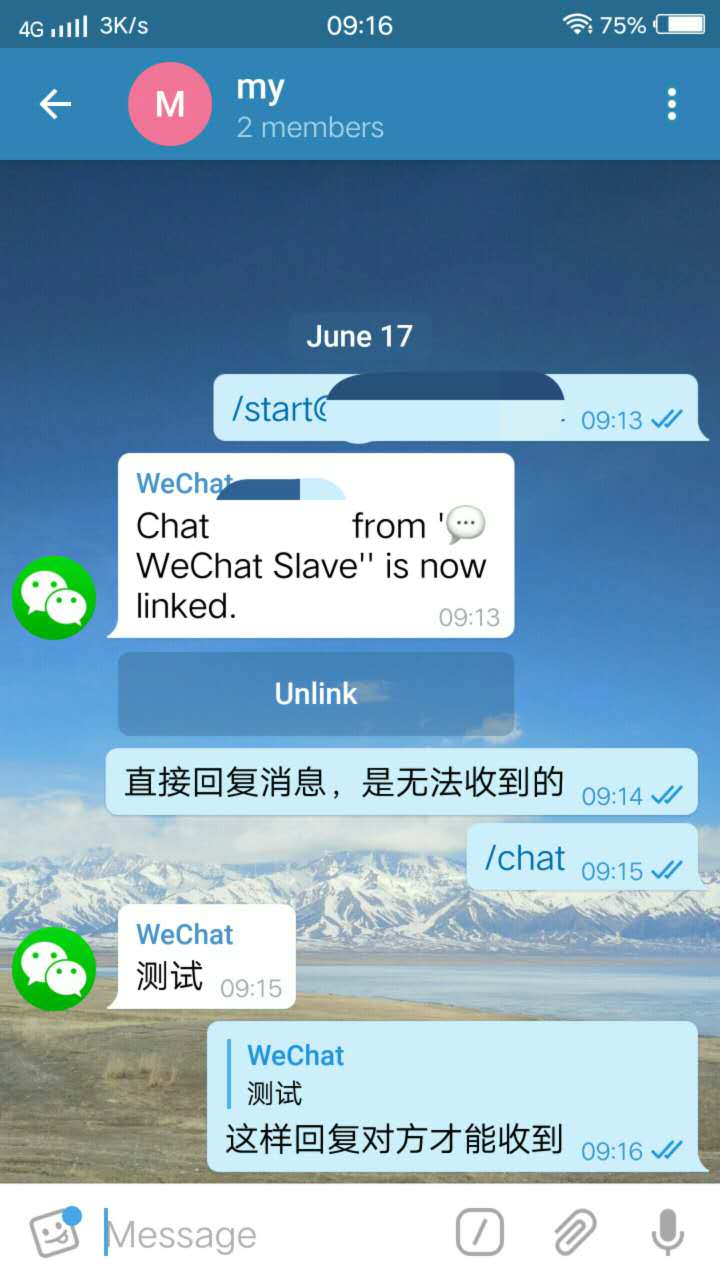The image size is (720, 1280).
Task: Go back to the chat list
Action: coord(55,104)
